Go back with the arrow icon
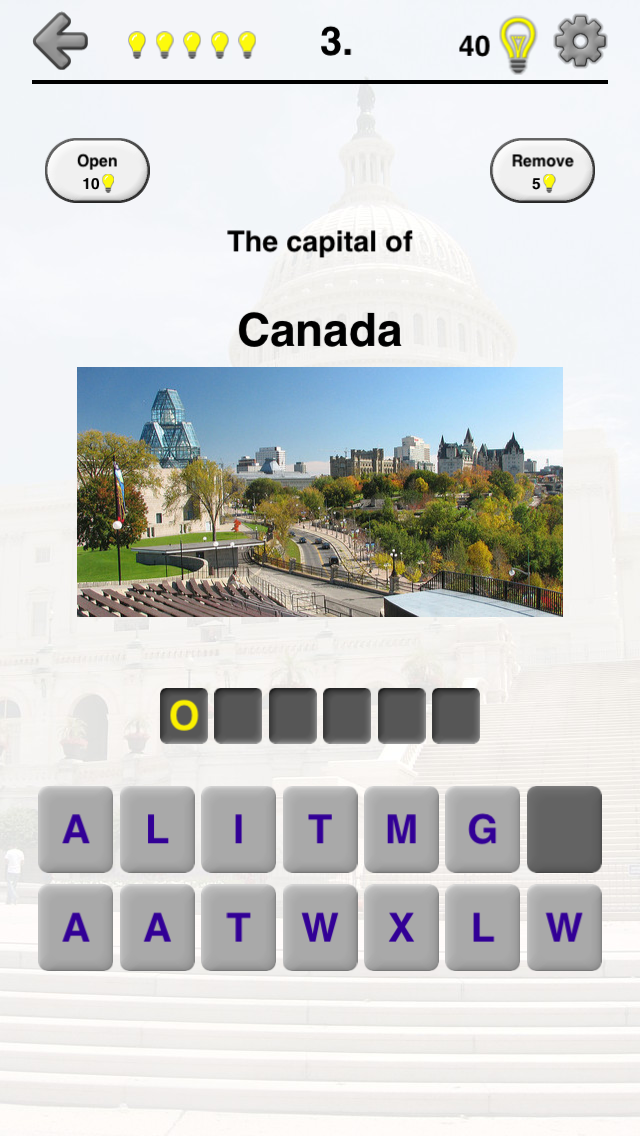The width and height of the screenshot is (640, 1136). click(x=60, y=41)
